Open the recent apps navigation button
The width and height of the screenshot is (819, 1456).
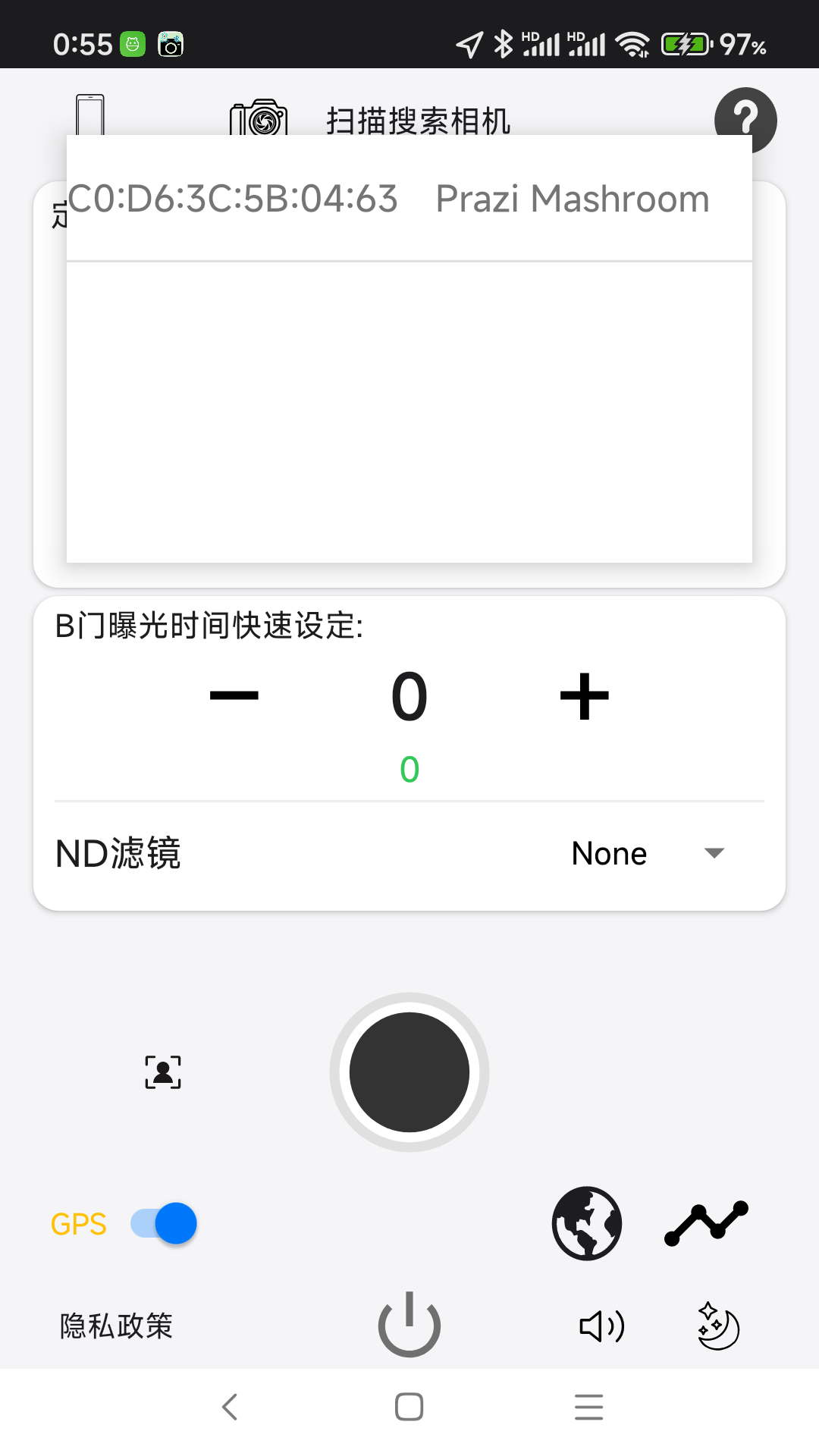(589, 1407)
